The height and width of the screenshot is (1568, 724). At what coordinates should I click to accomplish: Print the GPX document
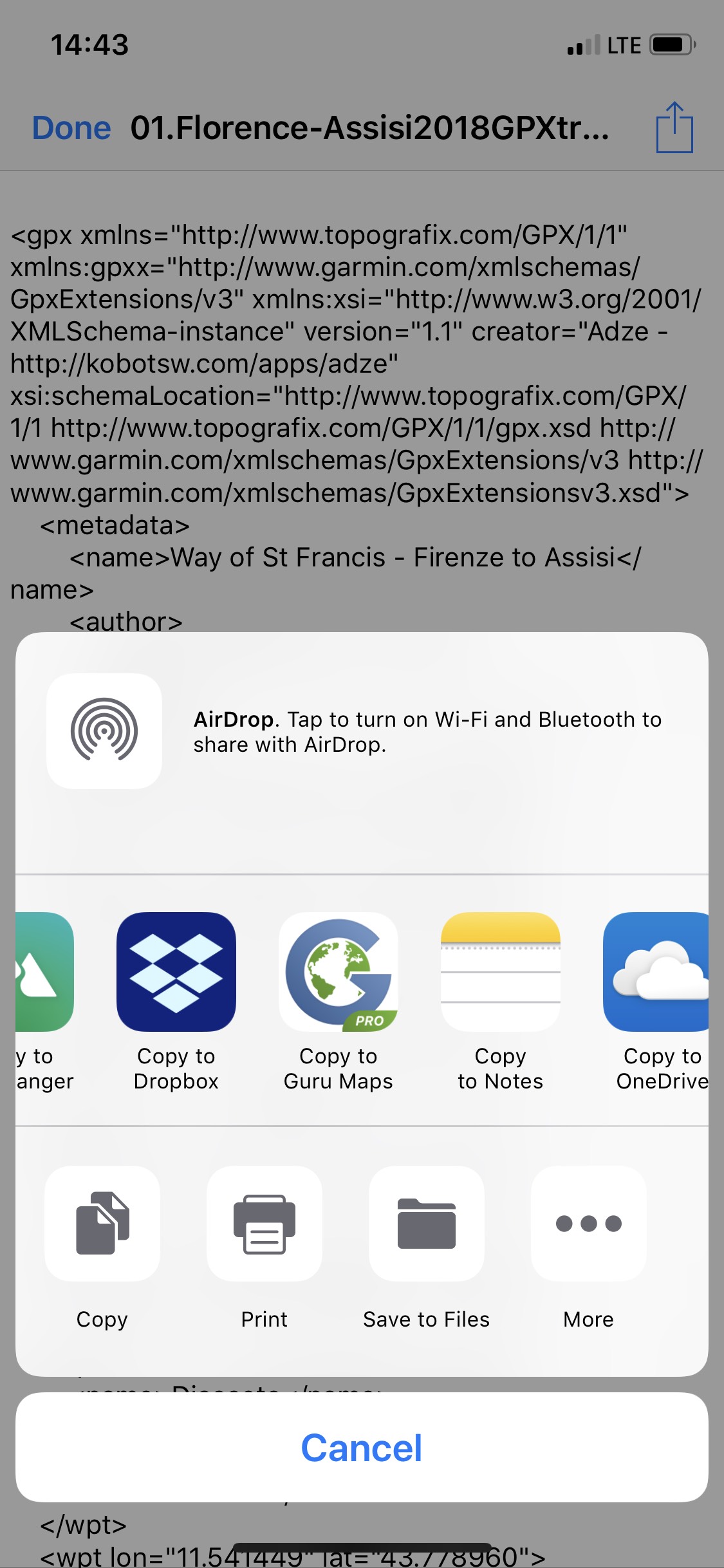[265, 1223]
